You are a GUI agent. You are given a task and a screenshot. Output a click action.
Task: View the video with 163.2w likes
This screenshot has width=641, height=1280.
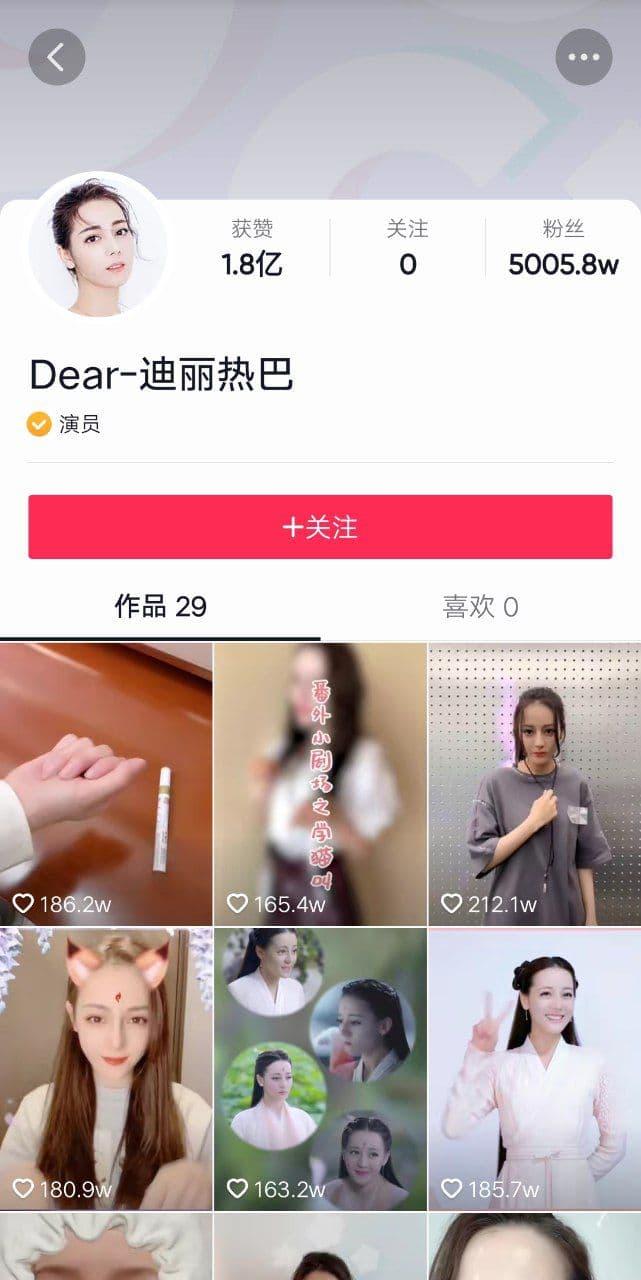[x=320, y=1068]
